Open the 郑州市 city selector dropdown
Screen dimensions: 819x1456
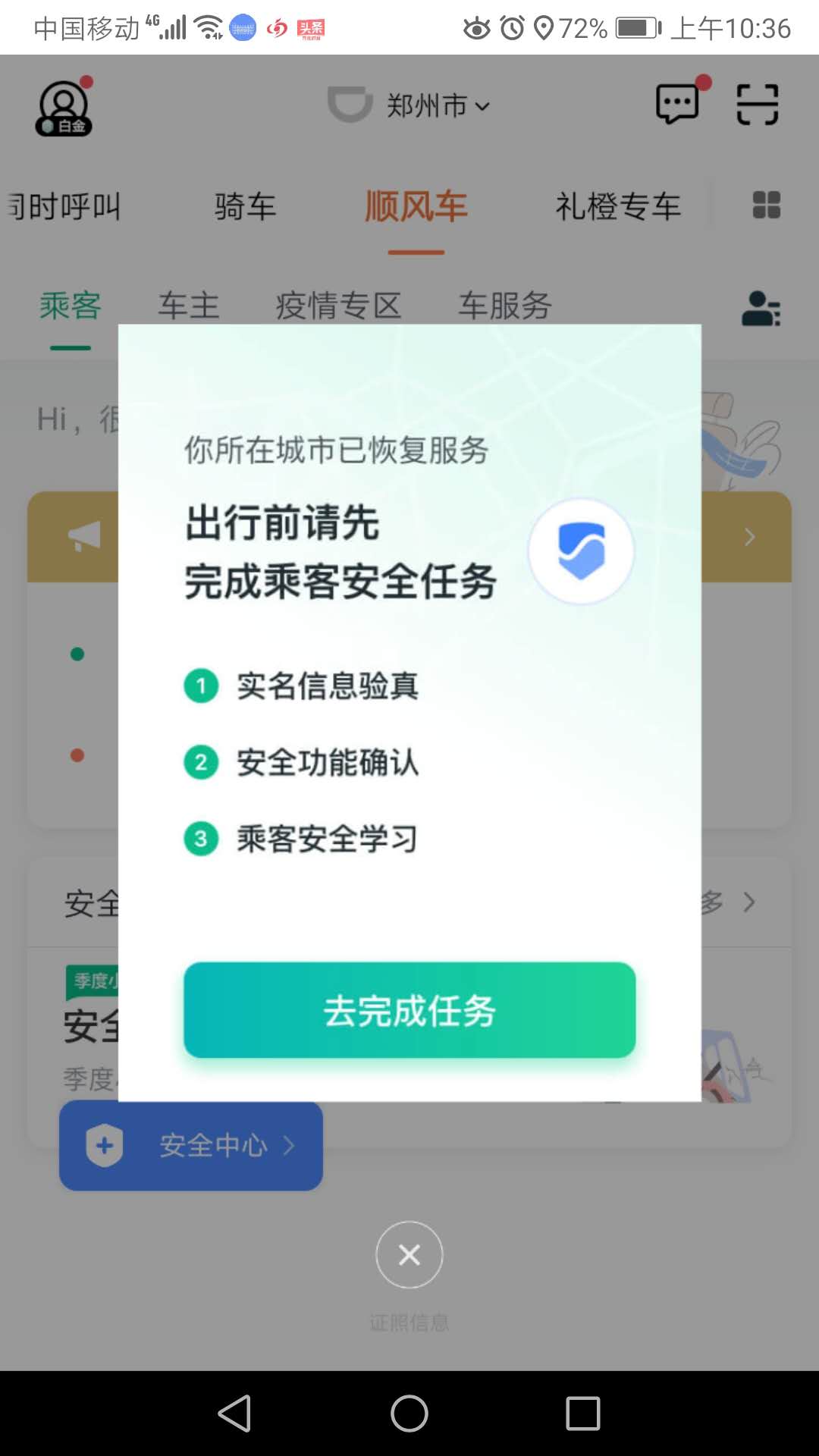tap(432, 105)
